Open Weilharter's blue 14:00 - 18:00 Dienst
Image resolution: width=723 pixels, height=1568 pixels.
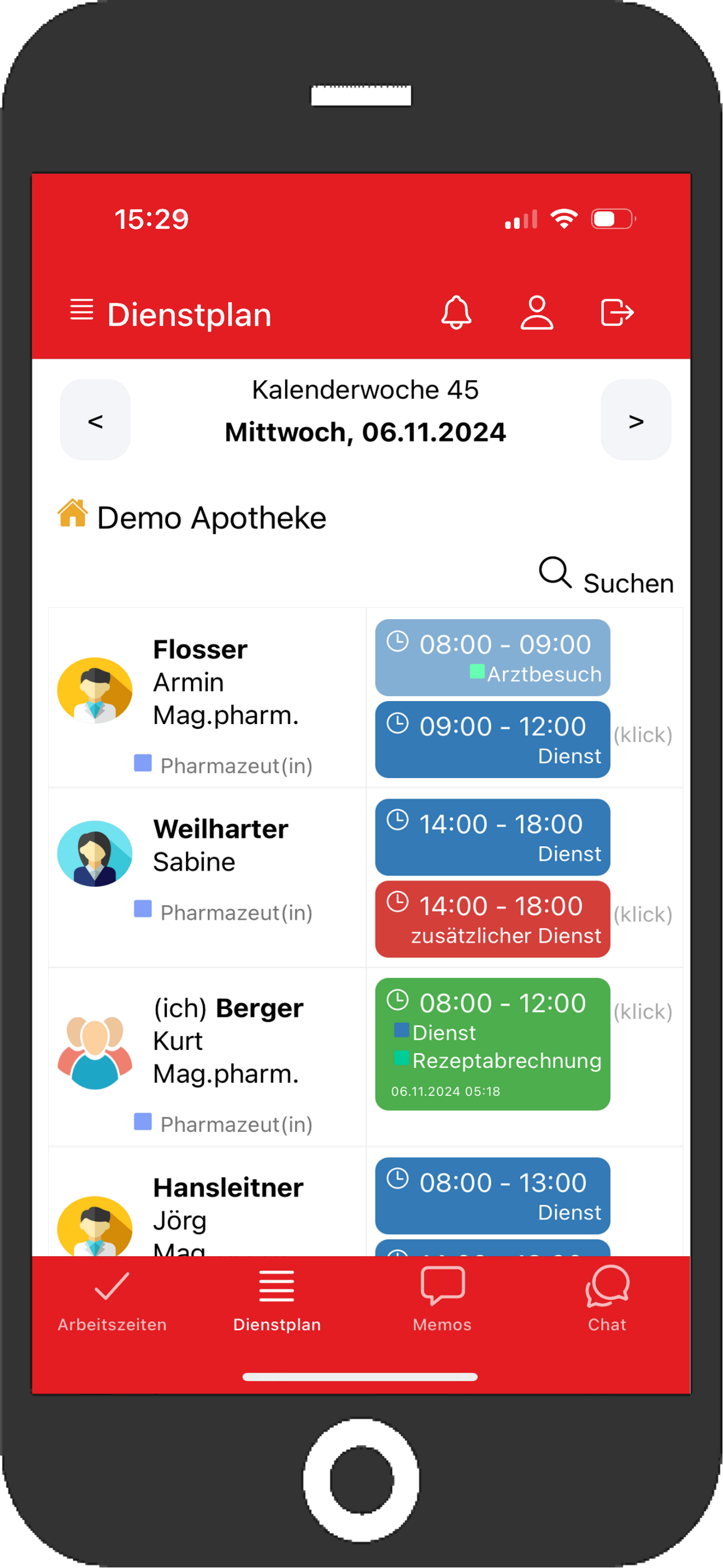click(x=492, y=838)
